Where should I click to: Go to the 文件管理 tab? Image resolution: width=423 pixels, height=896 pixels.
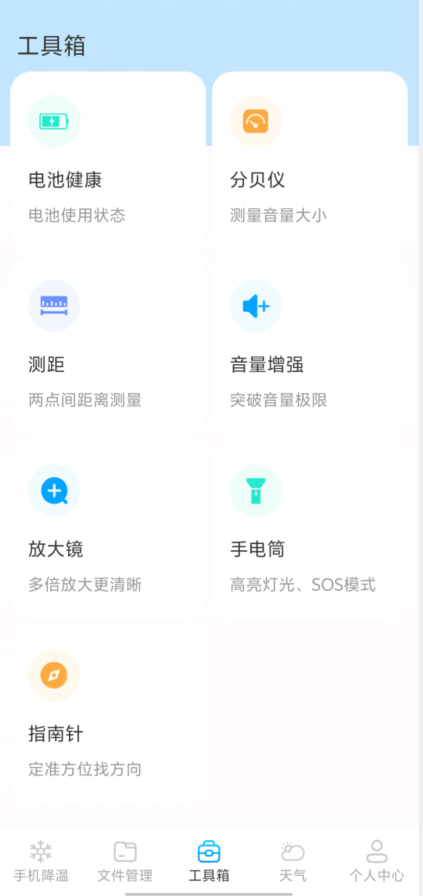click(x=125, y=861)
